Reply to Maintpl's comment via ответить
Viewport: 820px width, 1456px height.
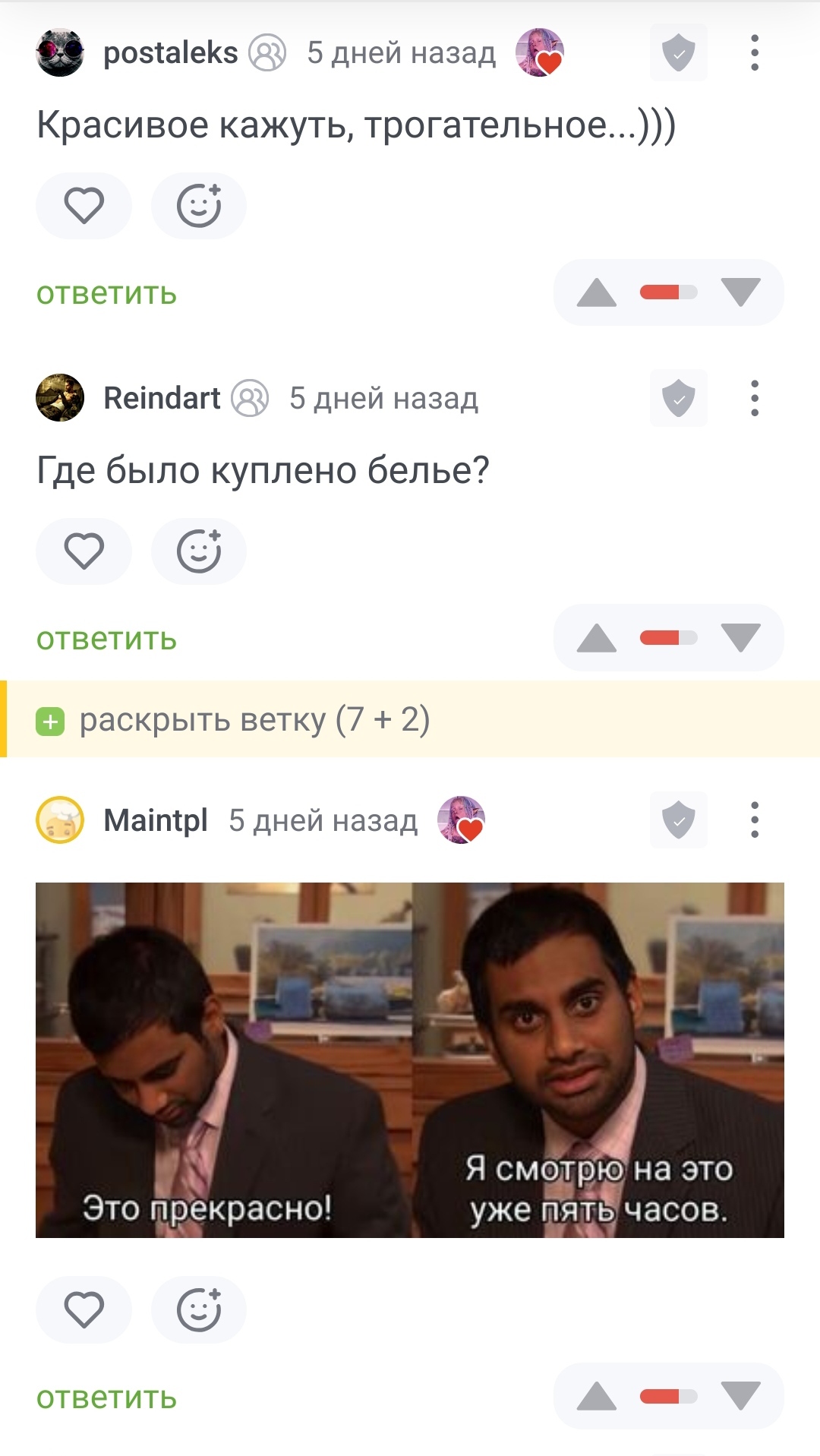point(106,1398)
